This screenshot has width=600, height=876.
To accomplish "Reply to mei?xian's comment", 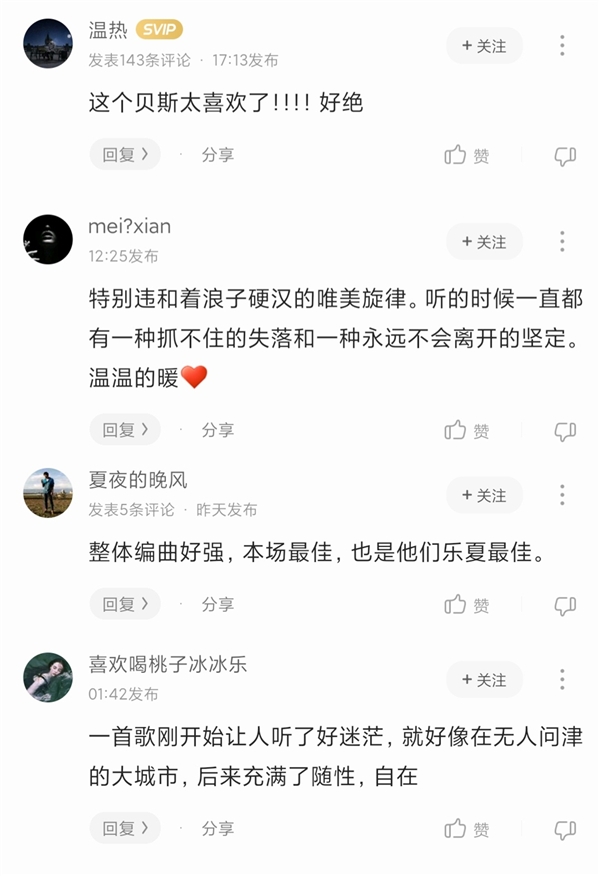I will coord(124,430).
